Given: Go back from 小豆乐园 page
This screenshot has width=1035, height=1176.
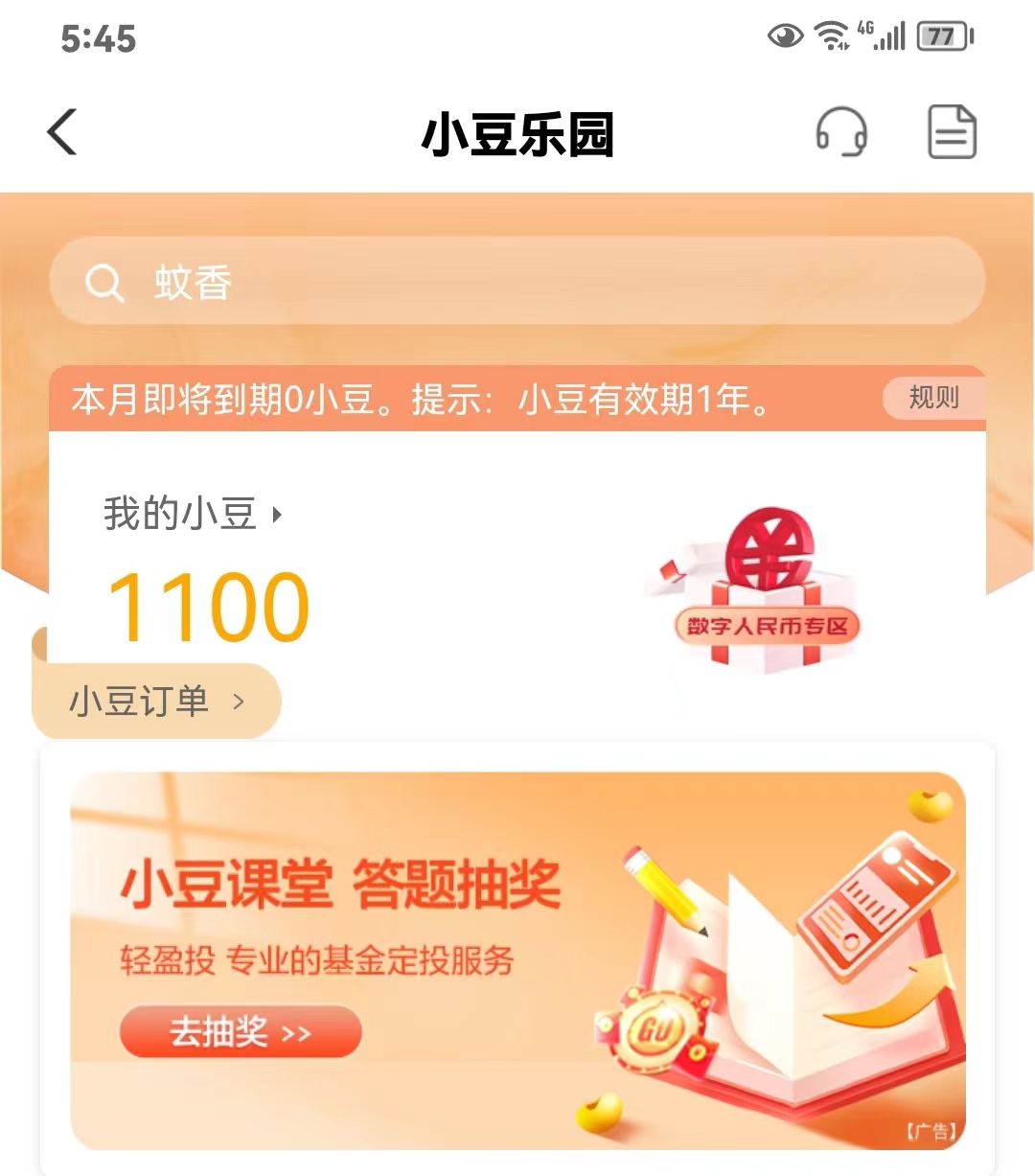Looking at the screenshot, I should pos(63,132).
